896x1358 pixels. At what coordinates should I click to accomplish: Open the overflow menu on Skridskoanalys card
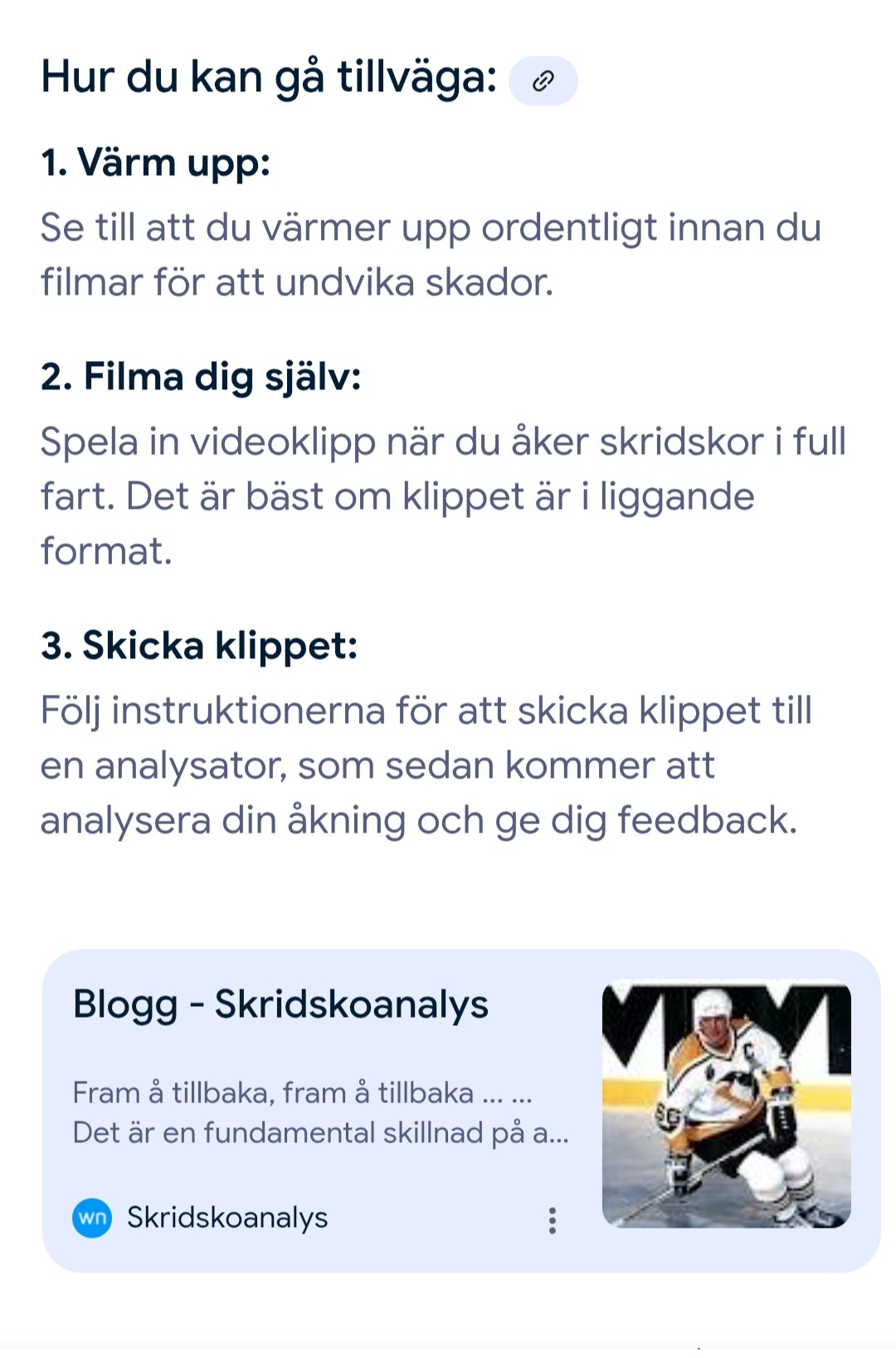(x=553, y=1219)
